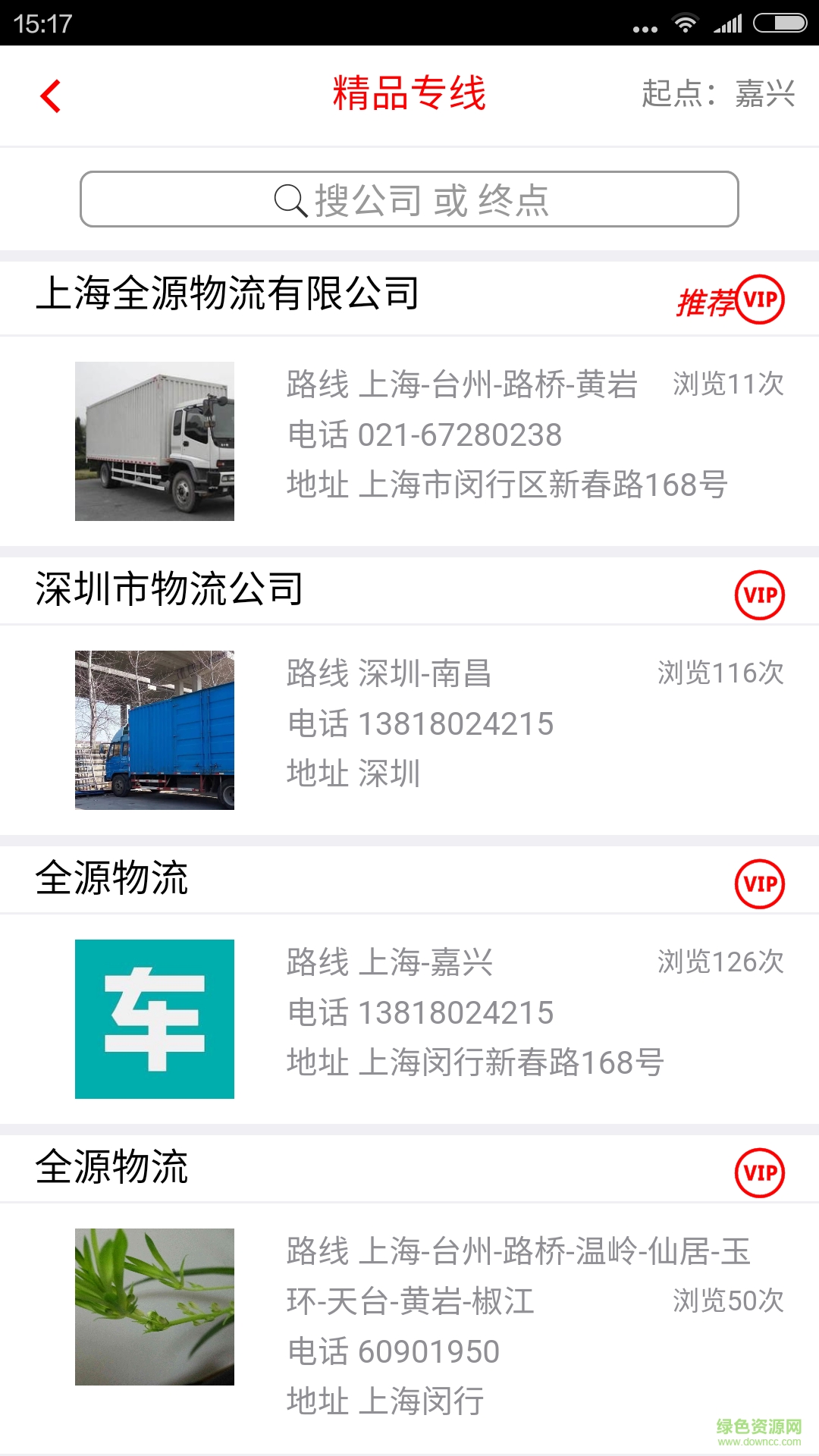Call phone number 021-67280238
The height and width of the screenshot is (1456, 819).
point(423,435)
